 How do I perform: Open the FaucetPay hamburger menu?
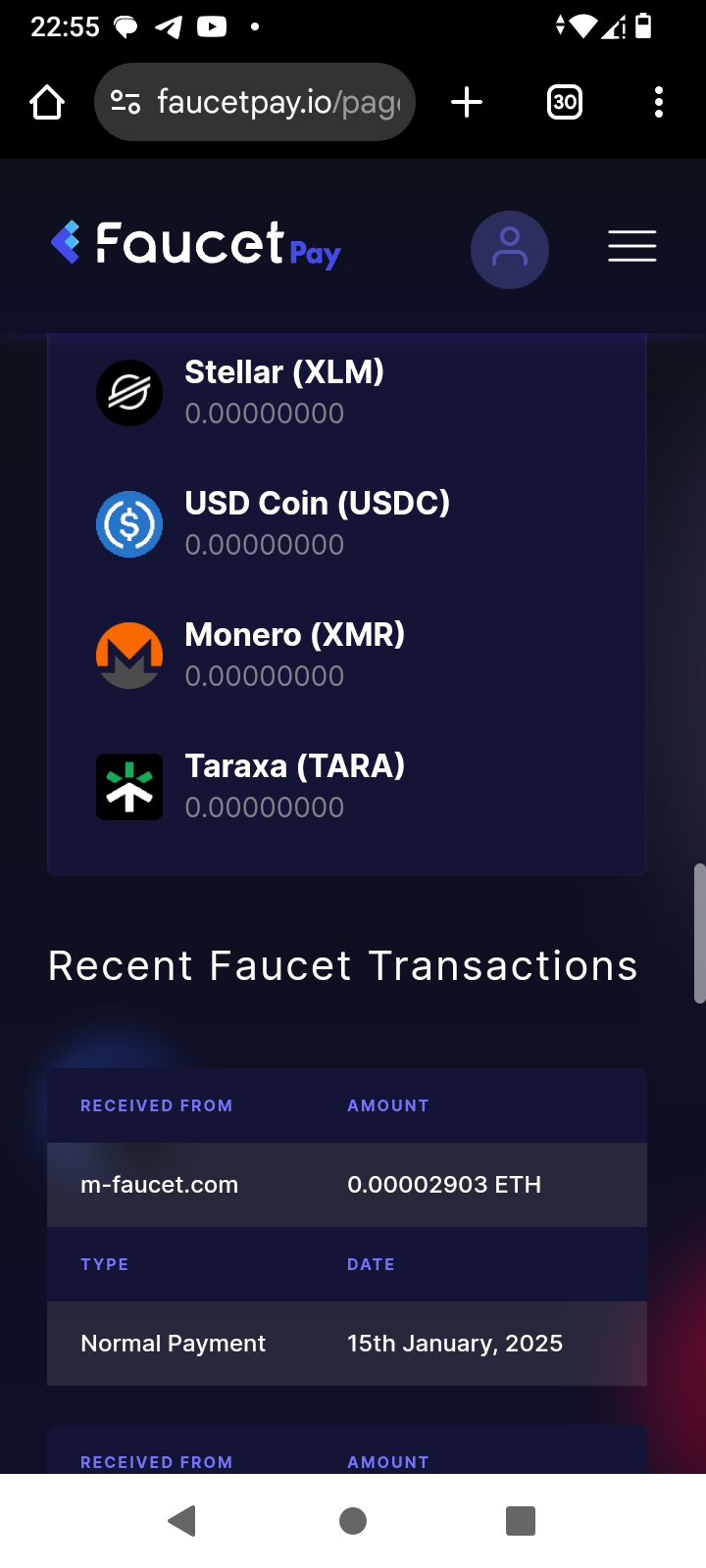[631, 246]
